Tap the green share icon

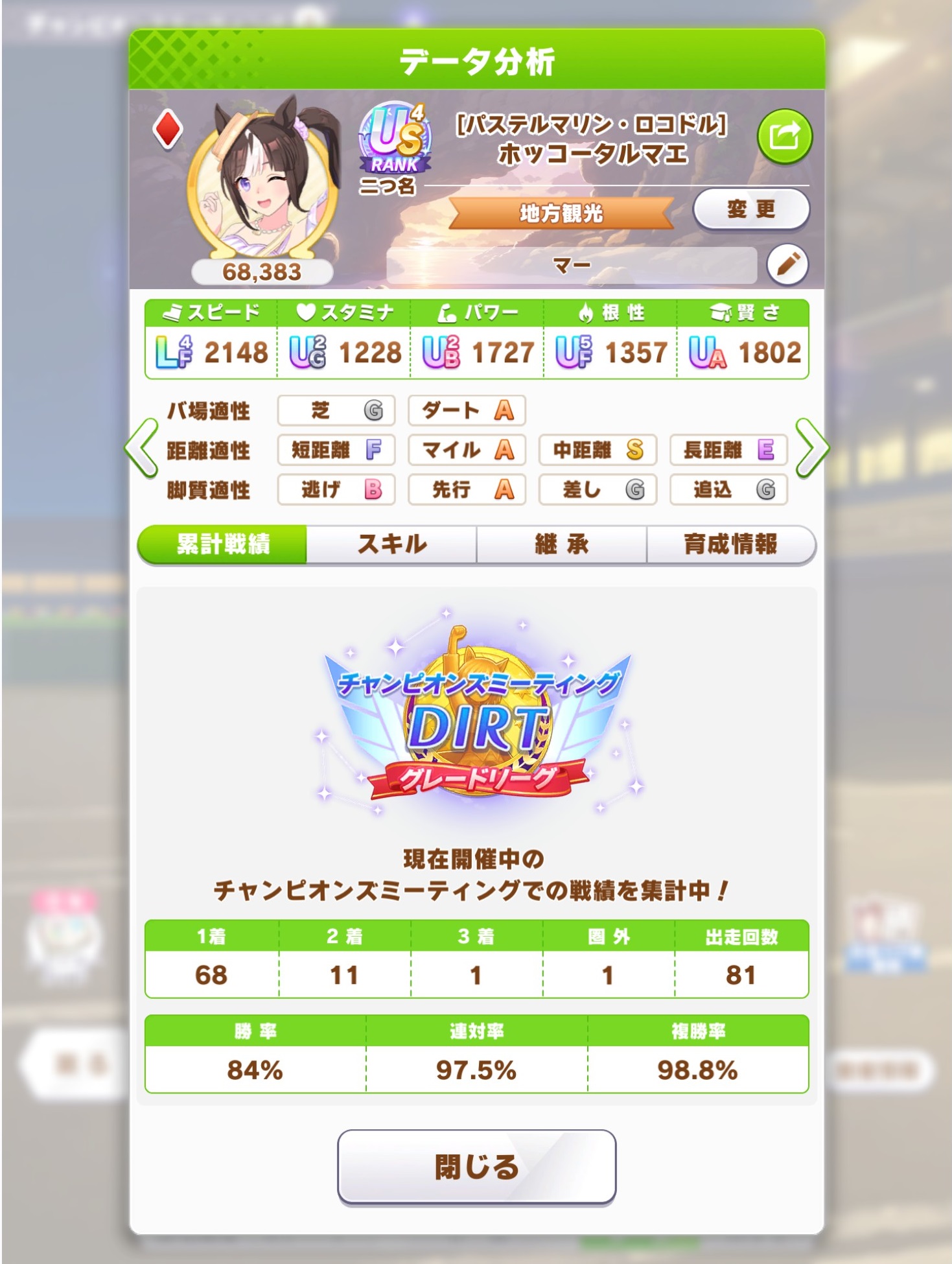coord(784,137)
